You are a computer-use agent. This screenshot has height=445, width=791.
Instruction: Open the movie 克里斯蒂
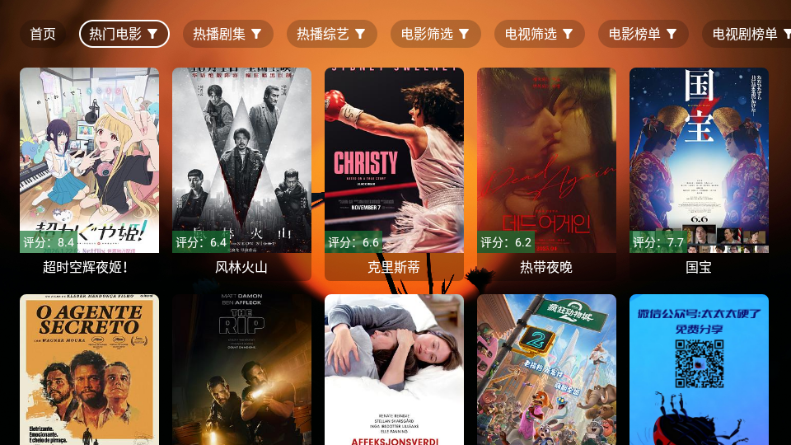pos(394,160)
